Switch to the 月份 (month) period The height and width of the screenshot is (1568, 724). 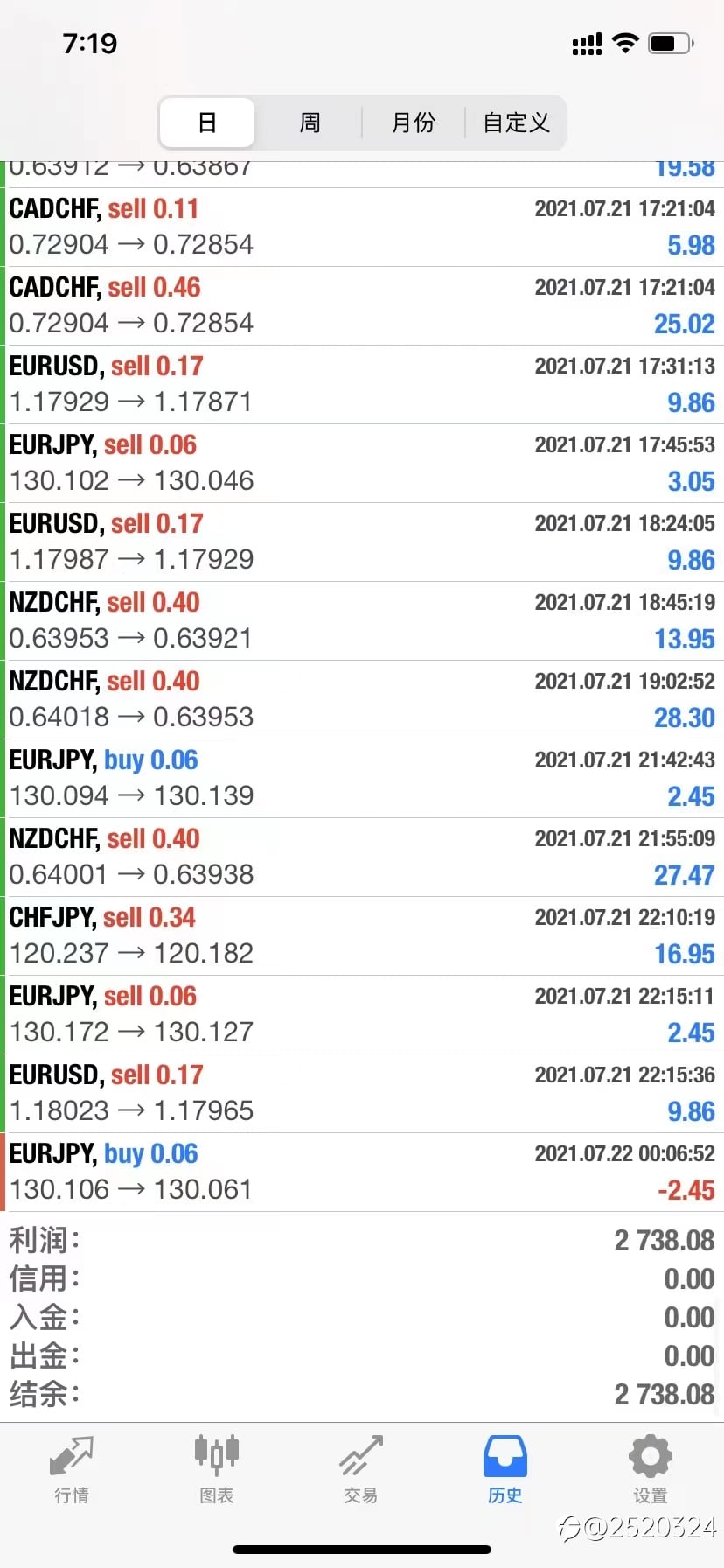413,122
